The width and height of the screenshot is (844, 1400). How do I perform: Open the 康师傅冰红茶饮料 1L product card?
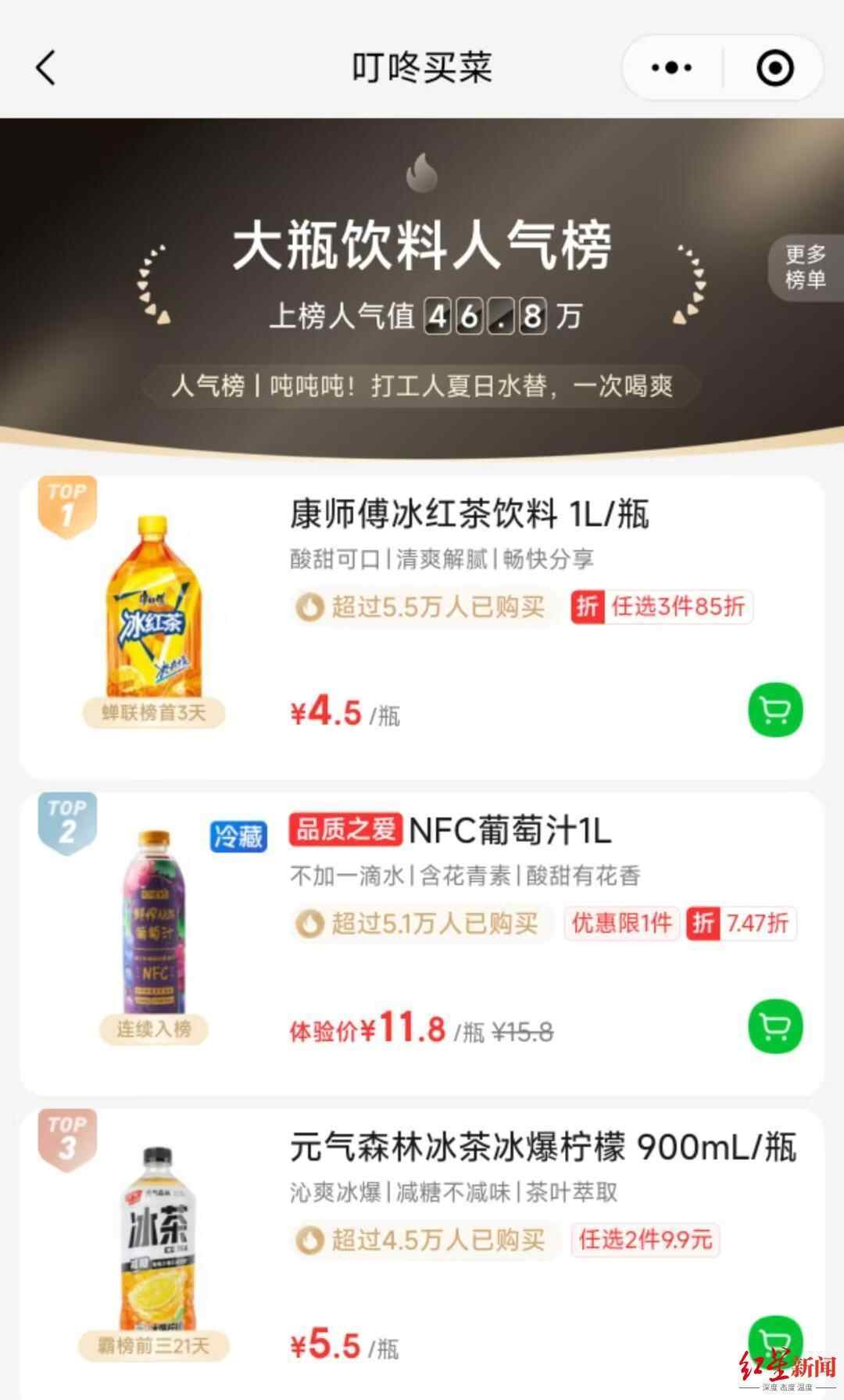coord(469,514)
